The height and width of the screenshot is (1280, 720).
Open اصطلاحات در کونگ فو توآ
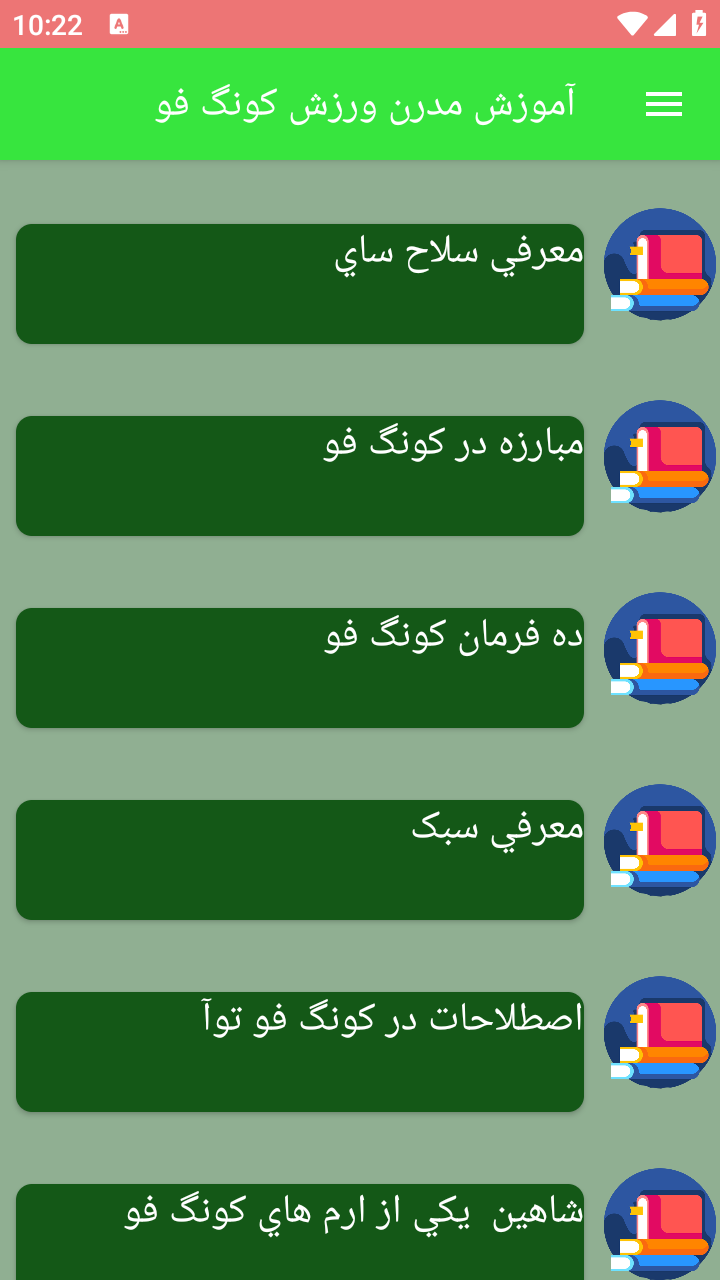tap(300, 1052)
